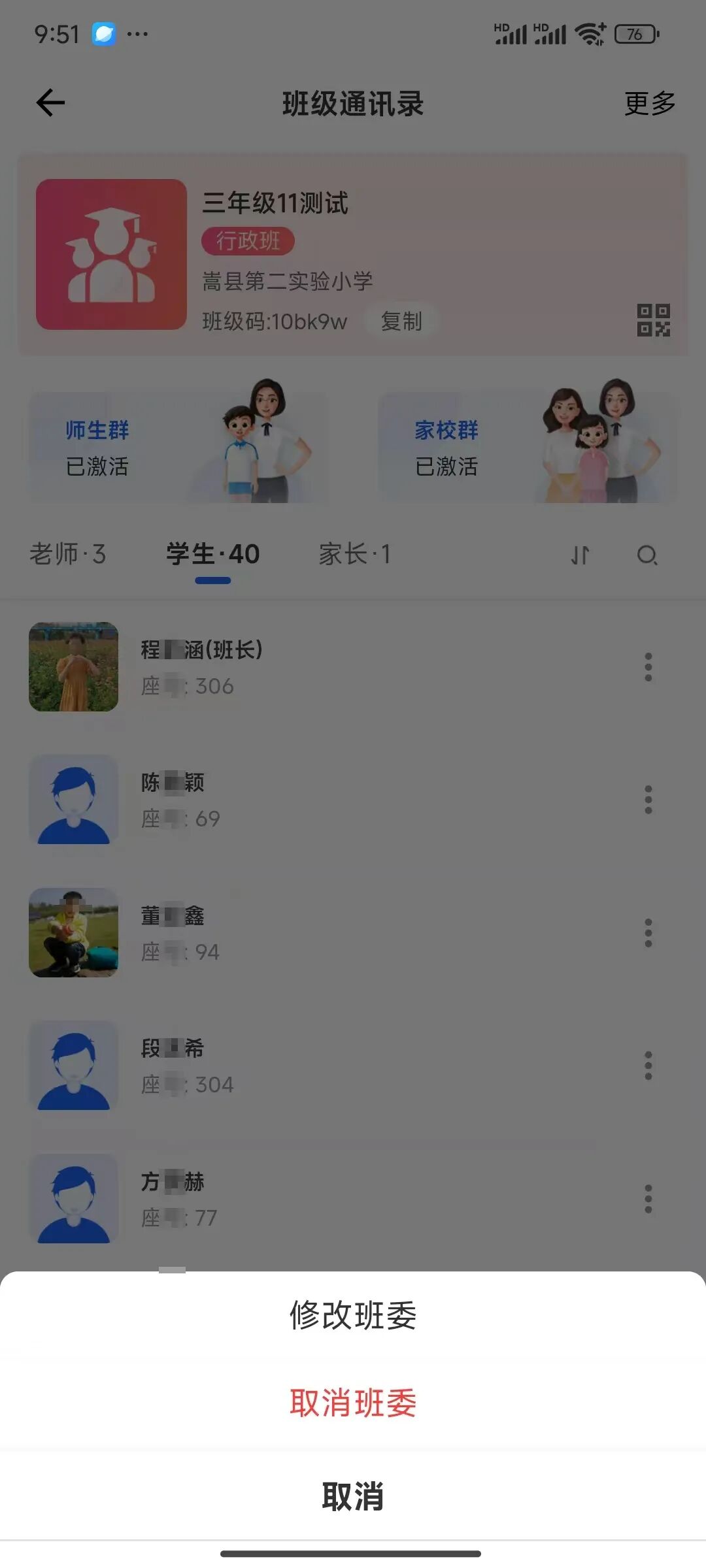The width and height of the screenshot is (706, 1568).
Task: Select 修改班委 from the action sheet
Action: coord(353,1315)
